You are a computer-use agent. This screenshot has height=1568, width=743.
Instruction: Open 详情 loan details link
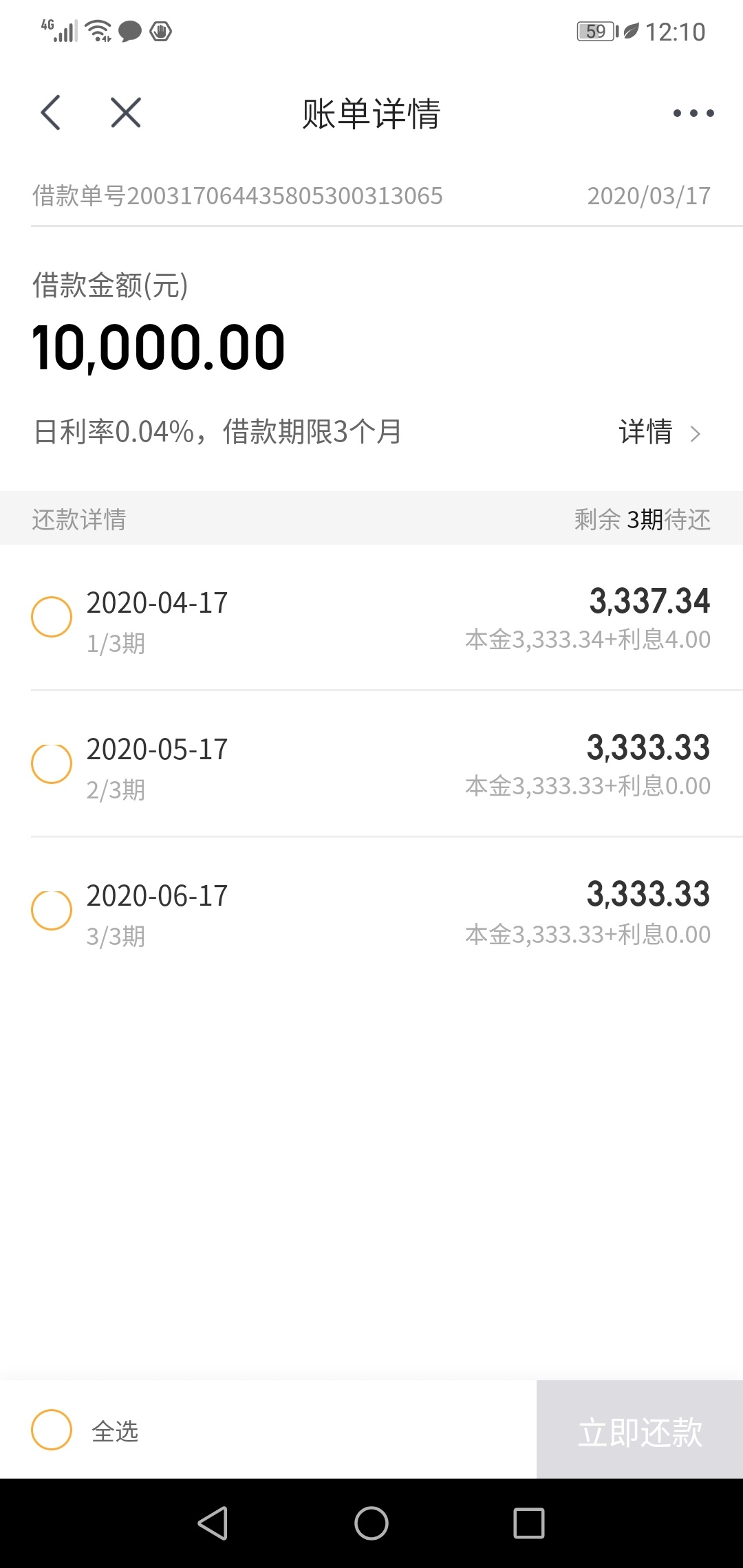(x=660, y=433)
